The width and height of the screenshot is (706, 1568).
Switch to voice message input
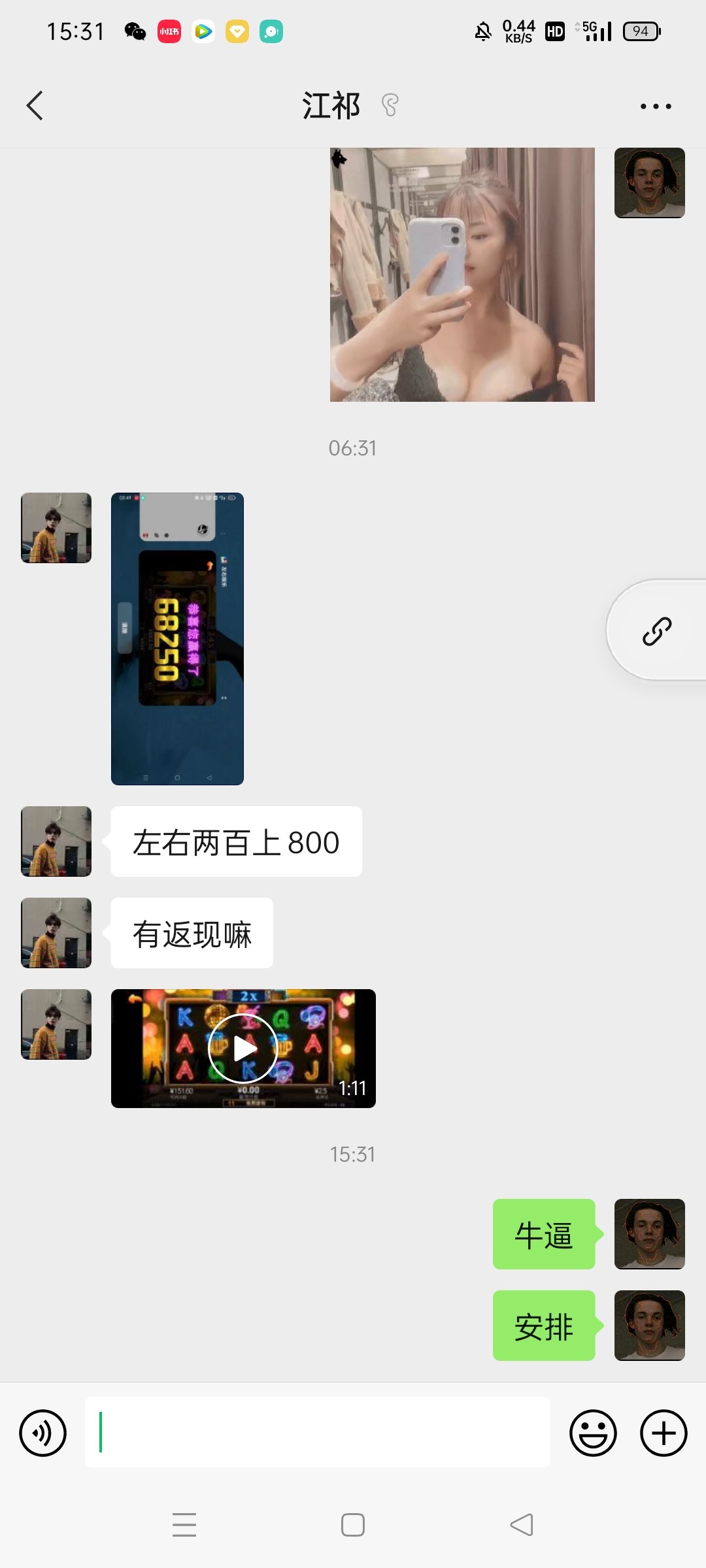pos(43,1433)
